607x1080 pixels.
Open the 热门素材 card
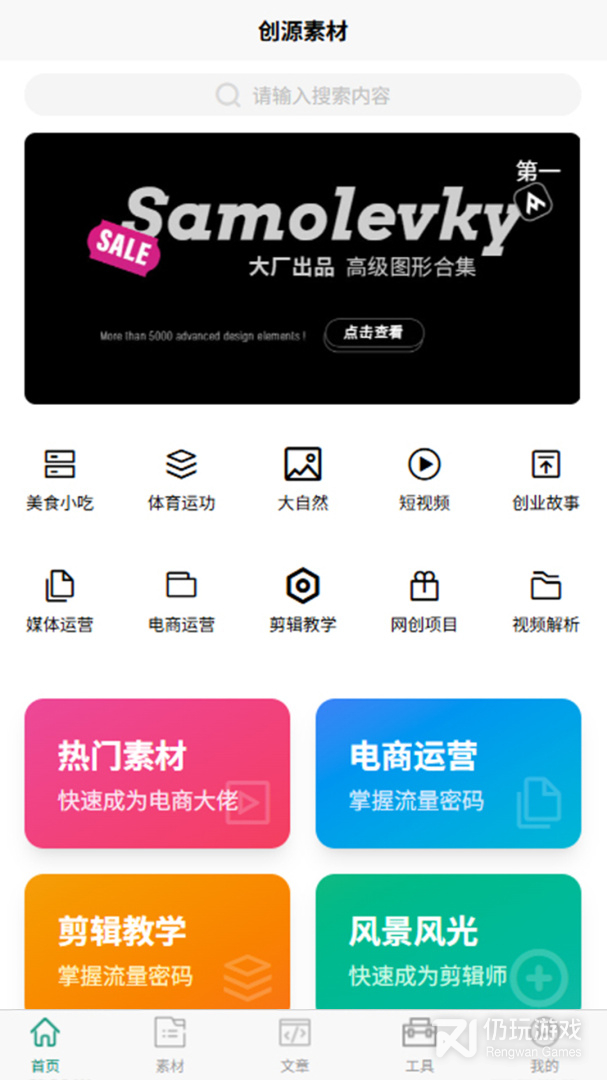click(x=157, y=773)
